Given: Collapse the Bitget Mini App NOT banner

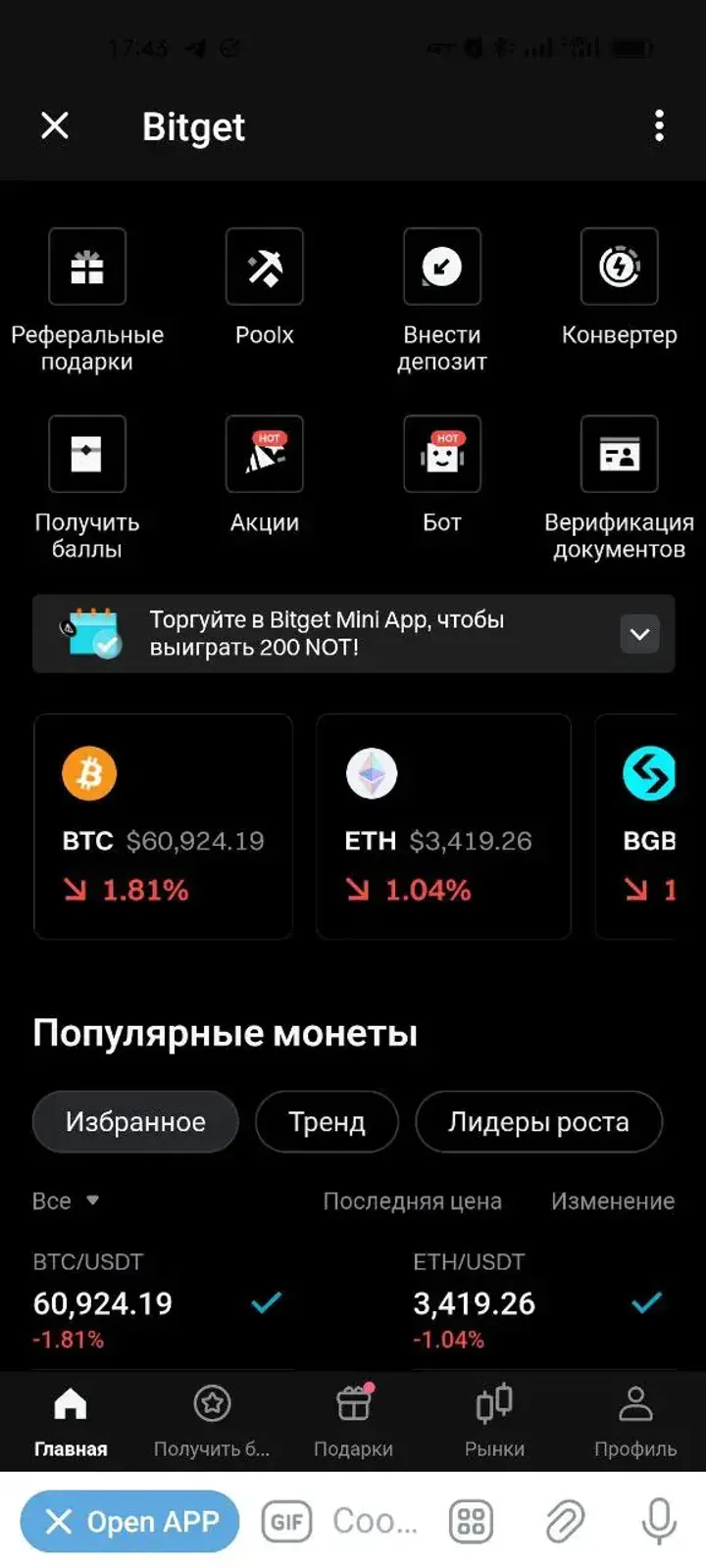Looking at the screenshot, I should coord(638,635).
